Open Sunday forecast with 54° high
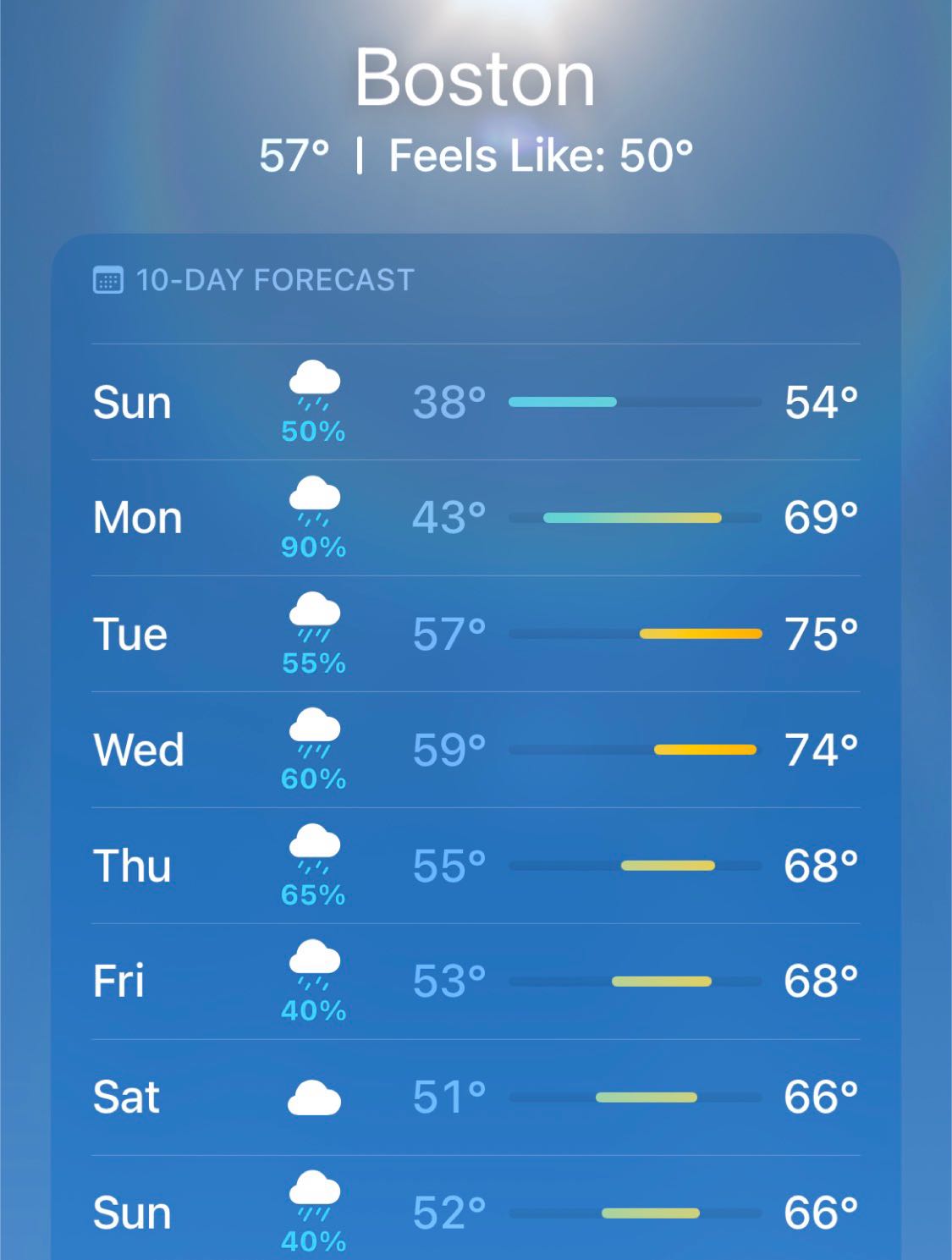The height and width of the screenshot is (1260, 952). 476,402
